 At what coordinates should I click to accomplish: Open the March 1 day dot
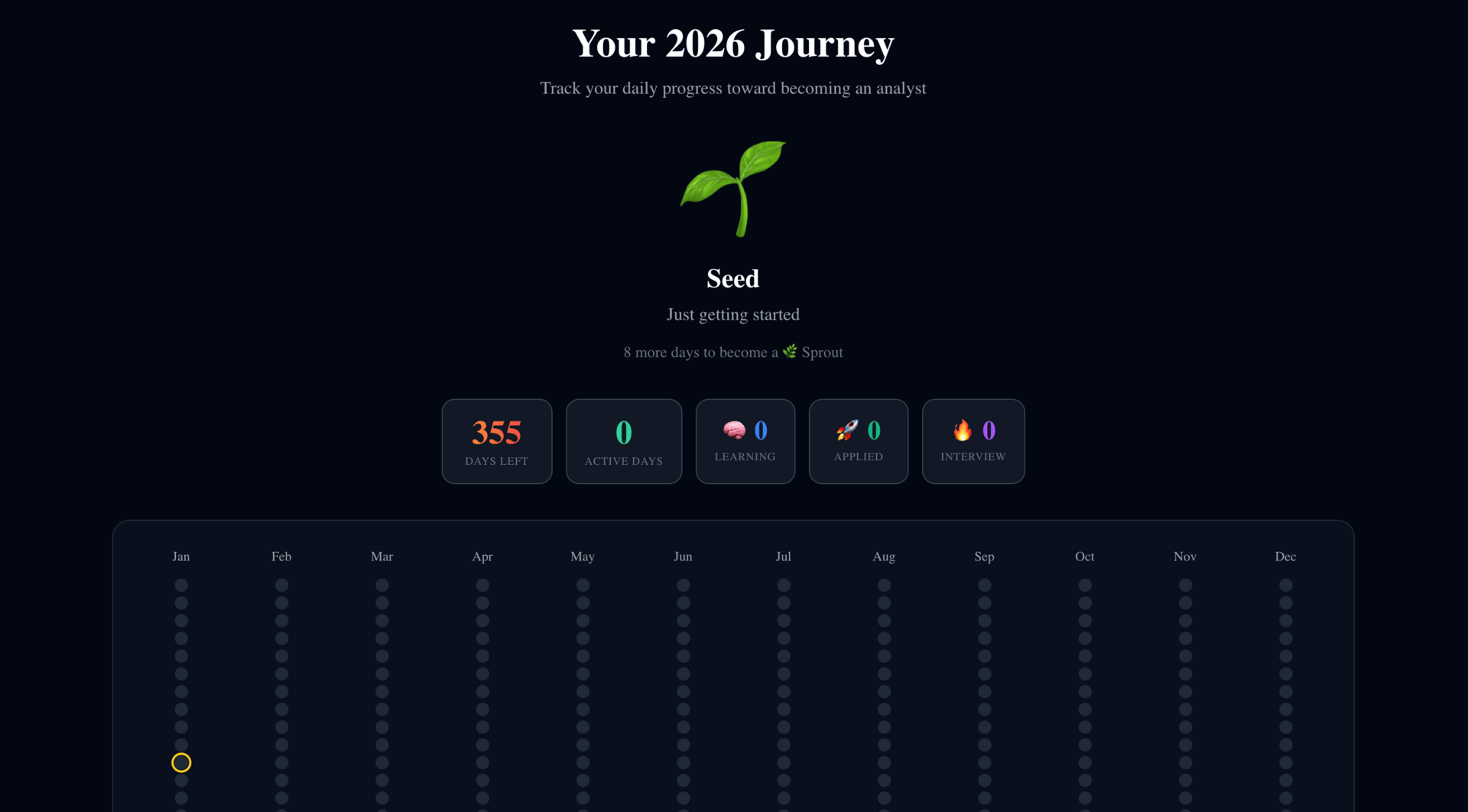pos(382,585)
